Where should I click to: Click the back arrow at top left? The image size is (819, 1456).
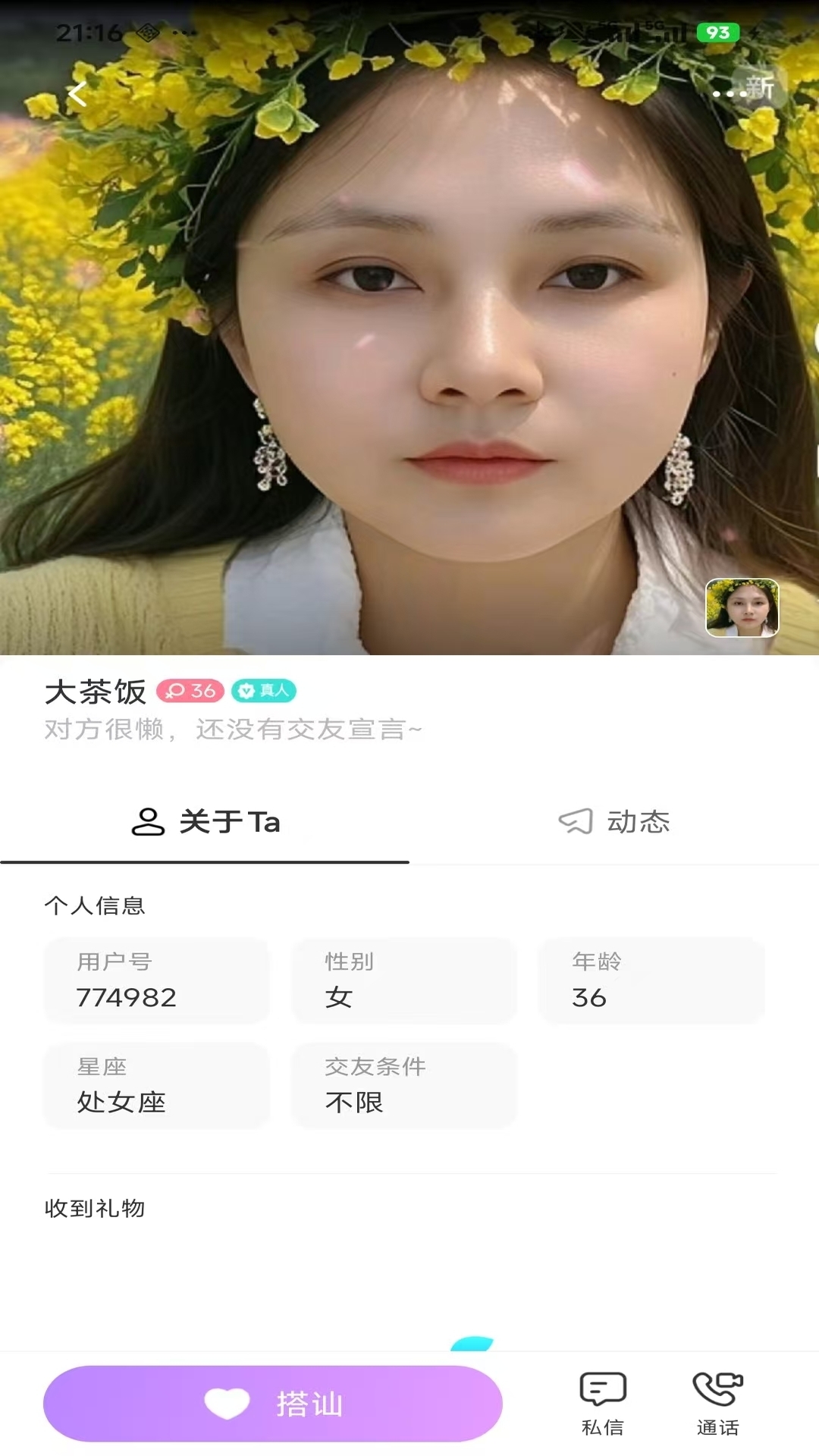point(78,93)
